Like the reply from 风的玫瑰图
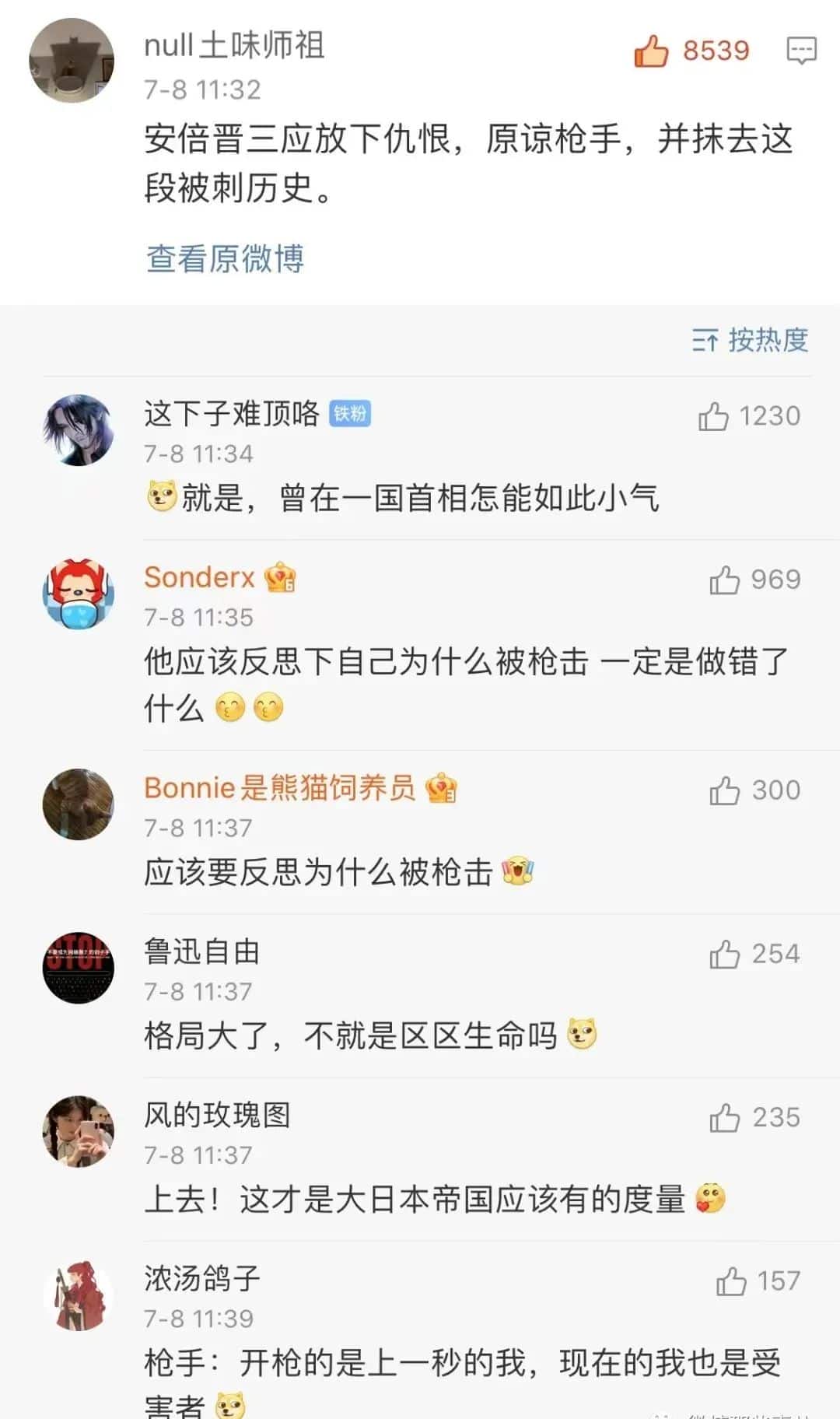The width and height of the screenshot is (840, 1419). (724, 1118)
